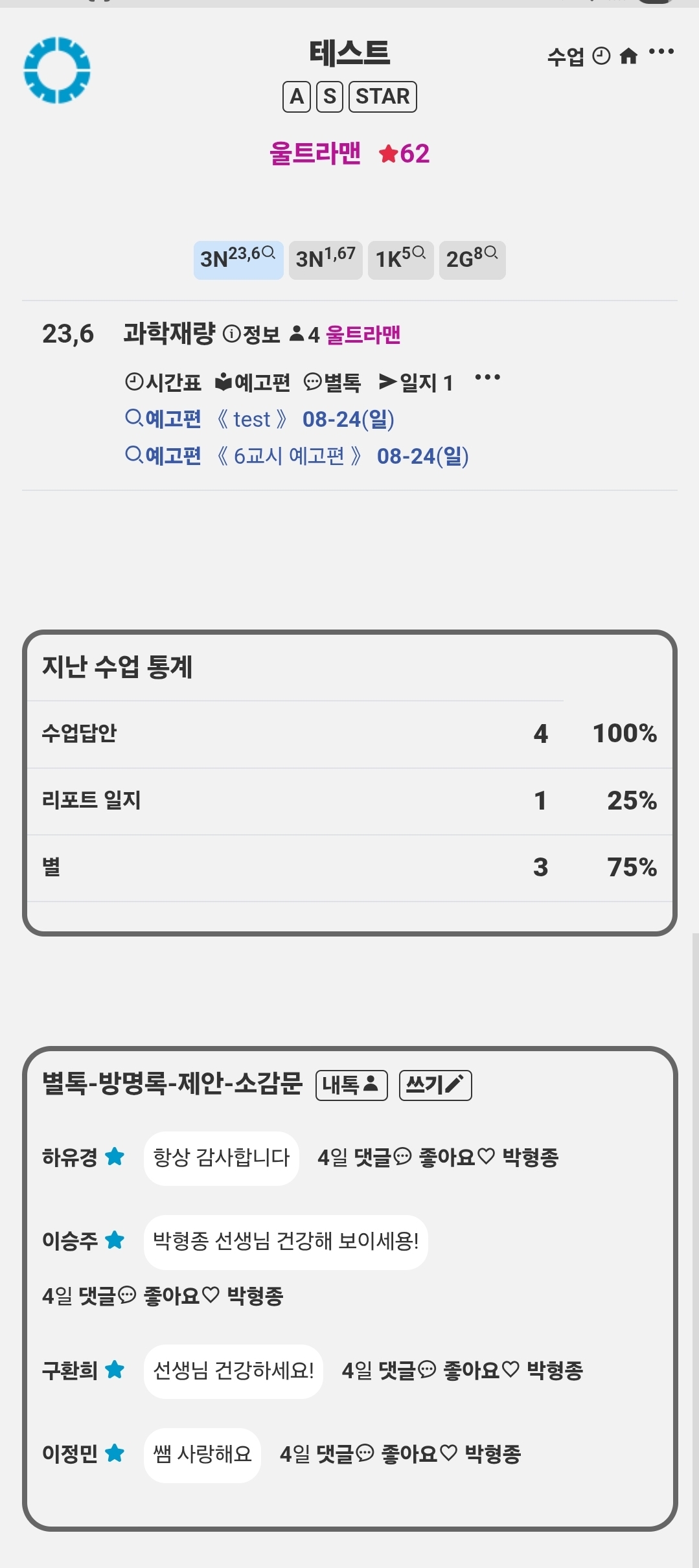The image size is (699, 1568).
Task: Open 일지 1 journal
Action: (416, 382)
